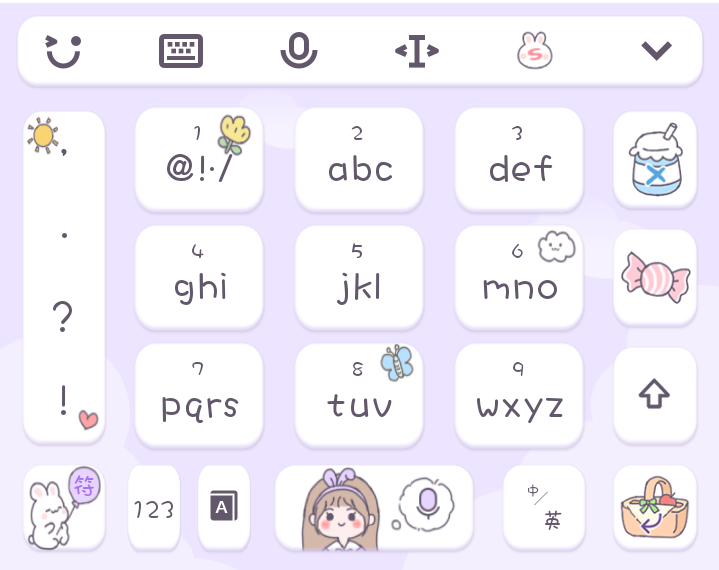Tap the tuv key
Screen dimensions: 719x570
(359, 395)
